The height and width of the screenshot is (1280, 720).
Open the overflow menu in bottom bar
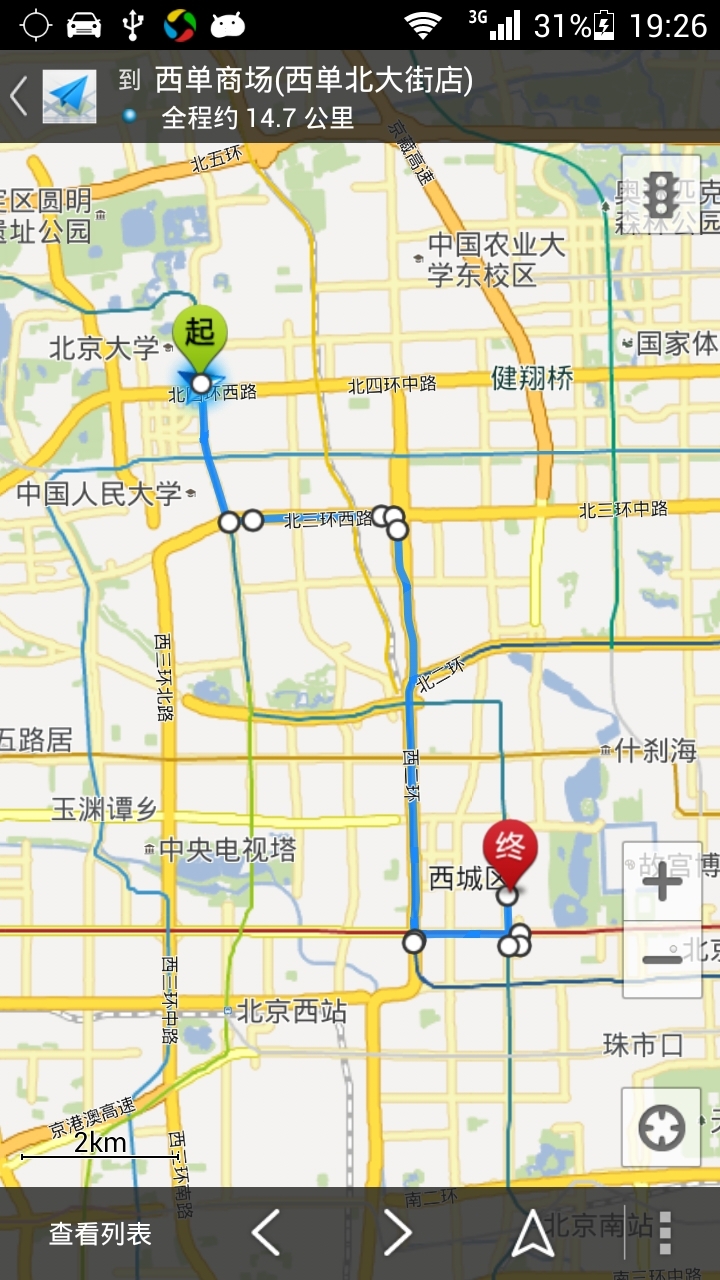tap(664, 1233)
